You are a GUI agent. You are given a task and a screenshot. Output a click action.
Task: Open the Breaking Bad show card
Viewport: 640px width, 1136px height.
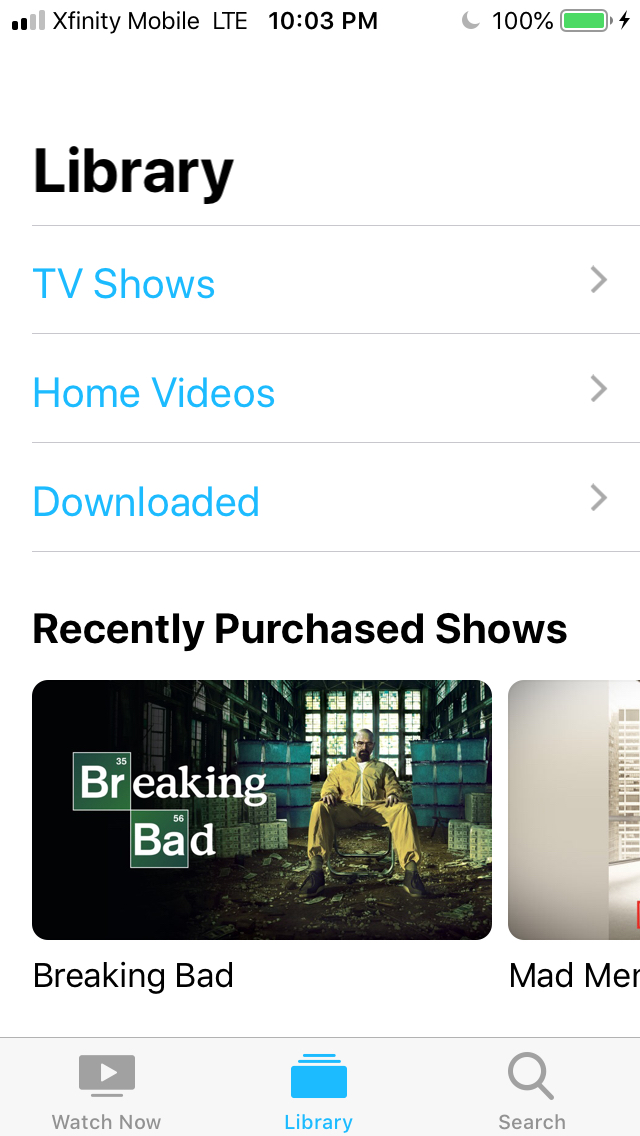pos(262,810)
